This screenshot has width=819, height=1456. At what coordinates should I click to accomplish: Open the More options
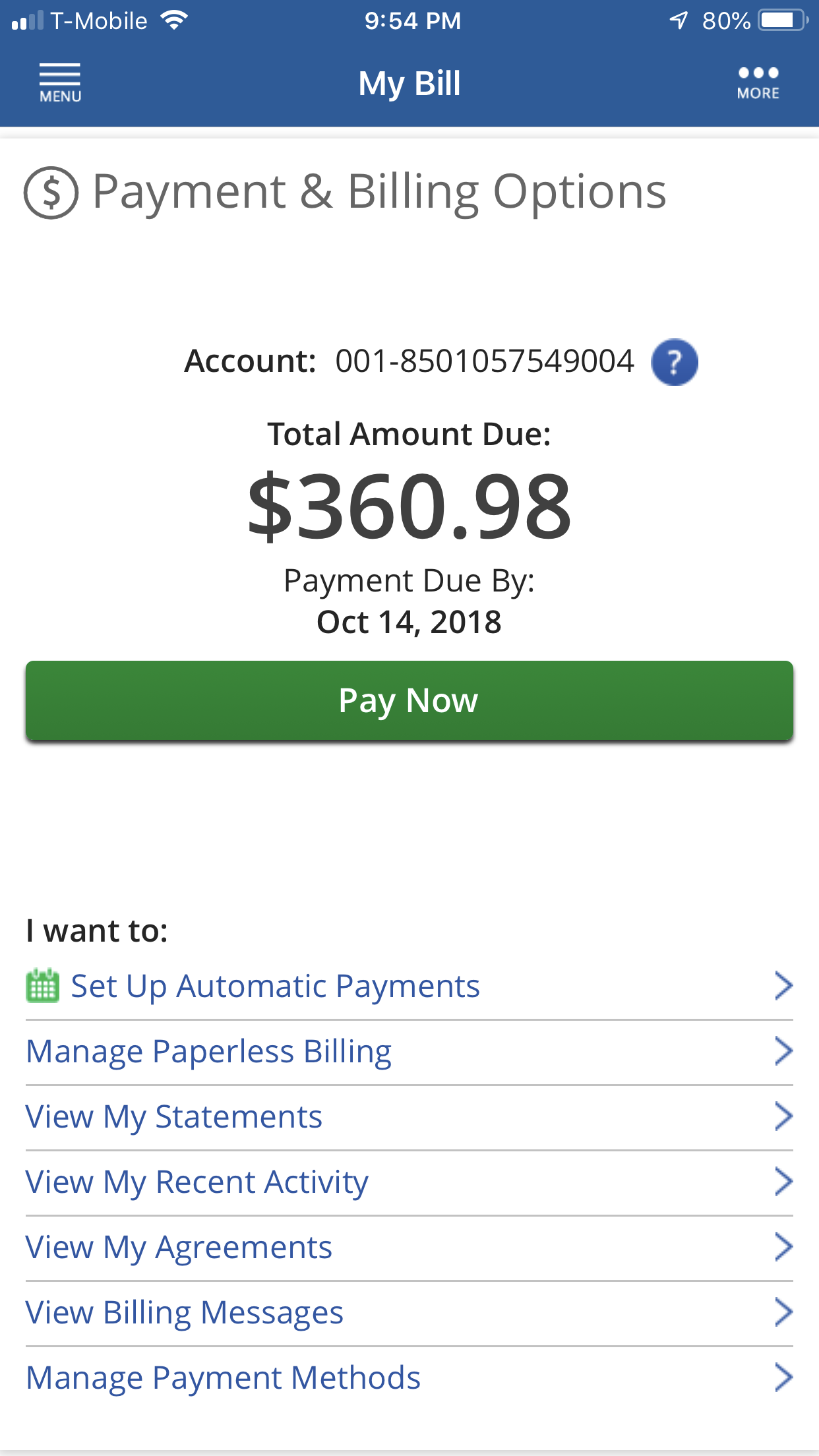pos(758,83)
